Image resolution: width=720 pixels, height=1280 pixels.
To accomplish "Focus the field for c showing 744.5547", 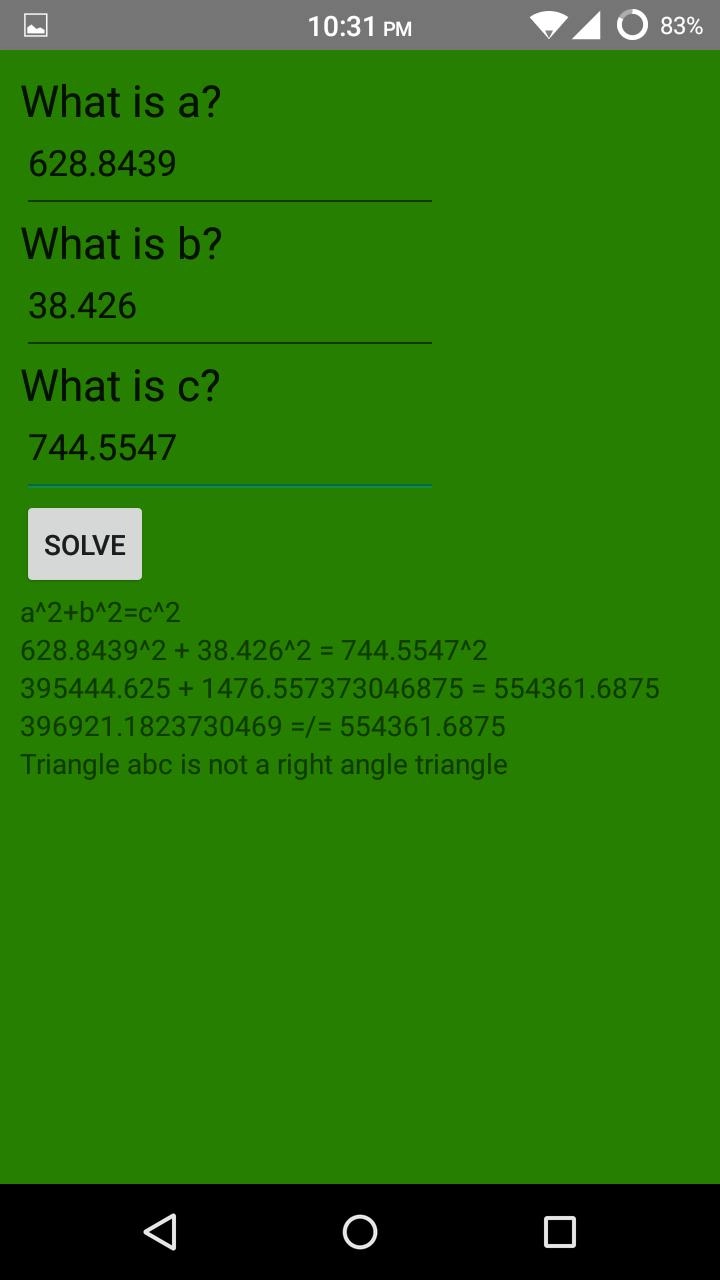I will point(229,449).
